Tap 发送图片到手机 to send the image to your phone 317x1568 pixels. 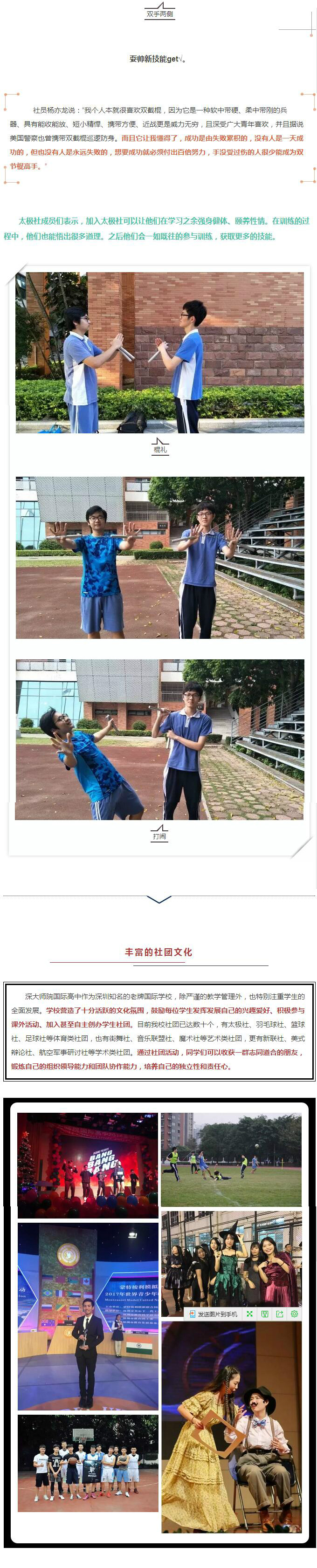(x=213, y=1314)
